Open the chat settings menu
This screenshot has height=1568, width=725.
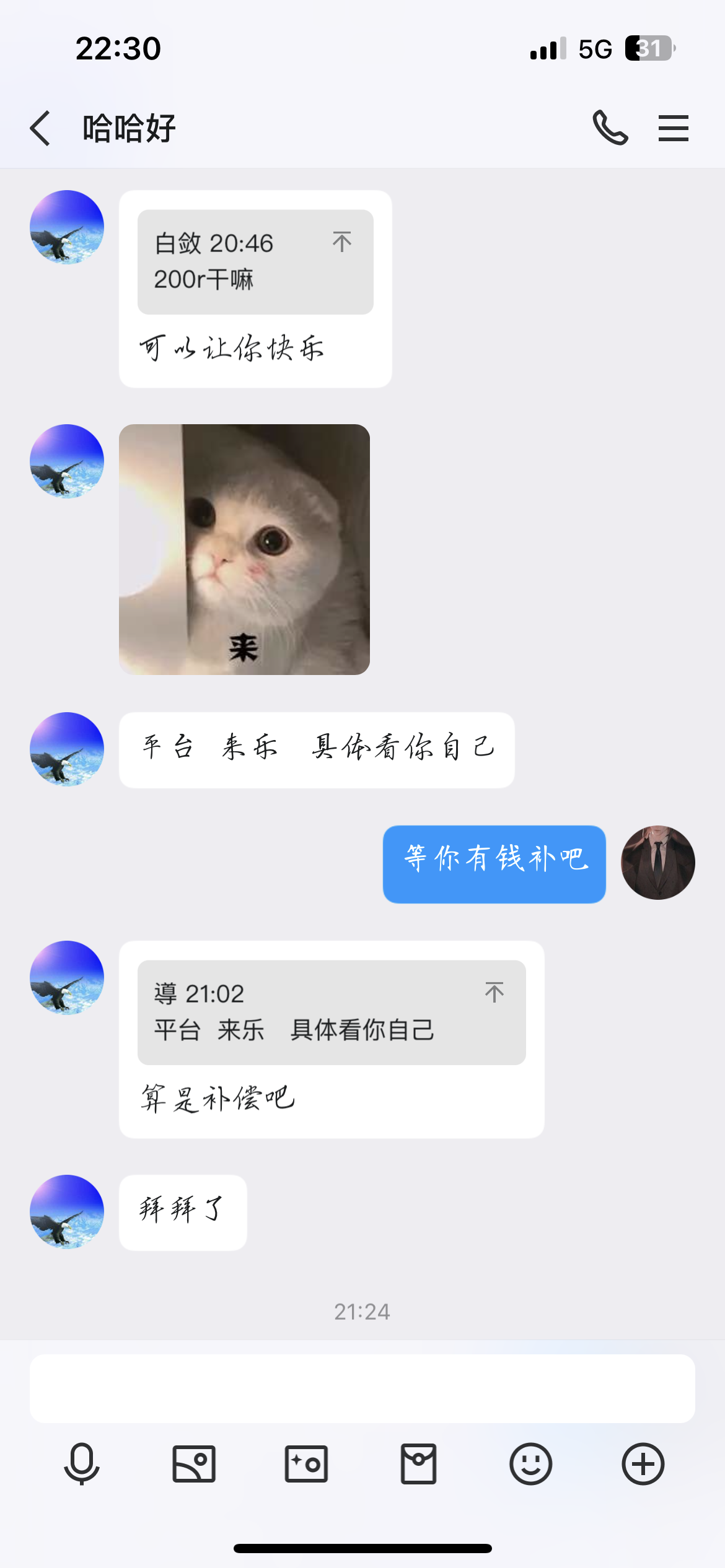coord(673,128)
